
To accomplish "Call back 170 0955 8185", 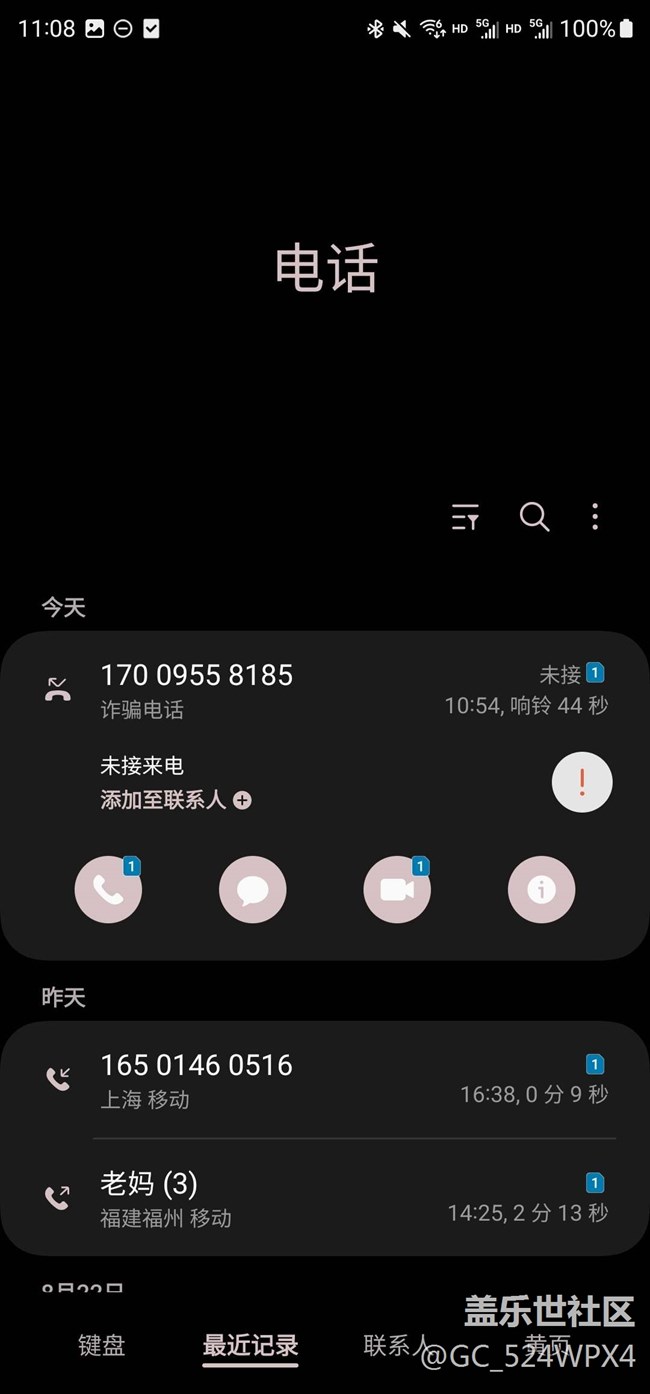I will click(108, 890).
